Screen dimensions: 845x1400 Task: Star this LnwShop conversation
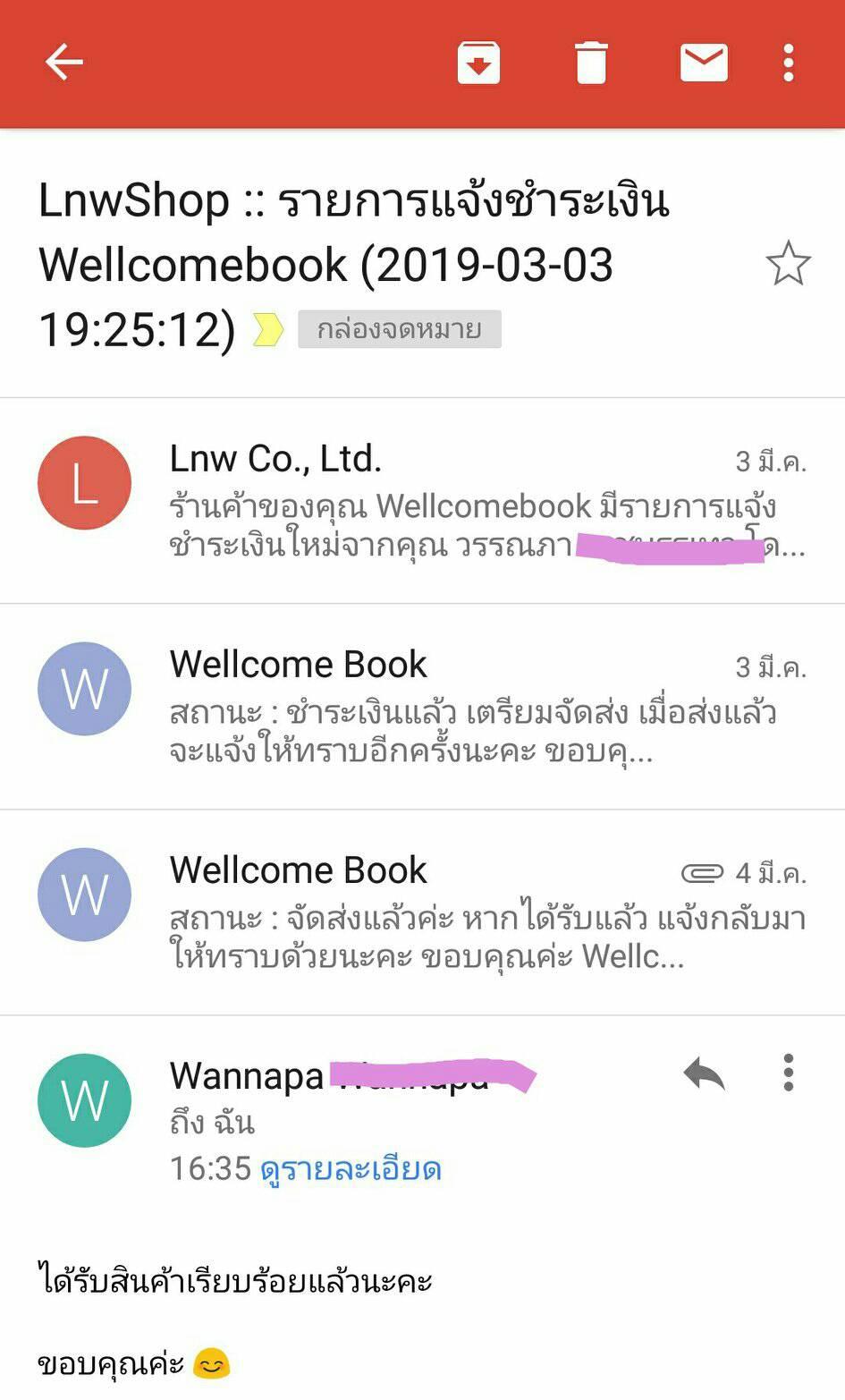coord(788,264)
